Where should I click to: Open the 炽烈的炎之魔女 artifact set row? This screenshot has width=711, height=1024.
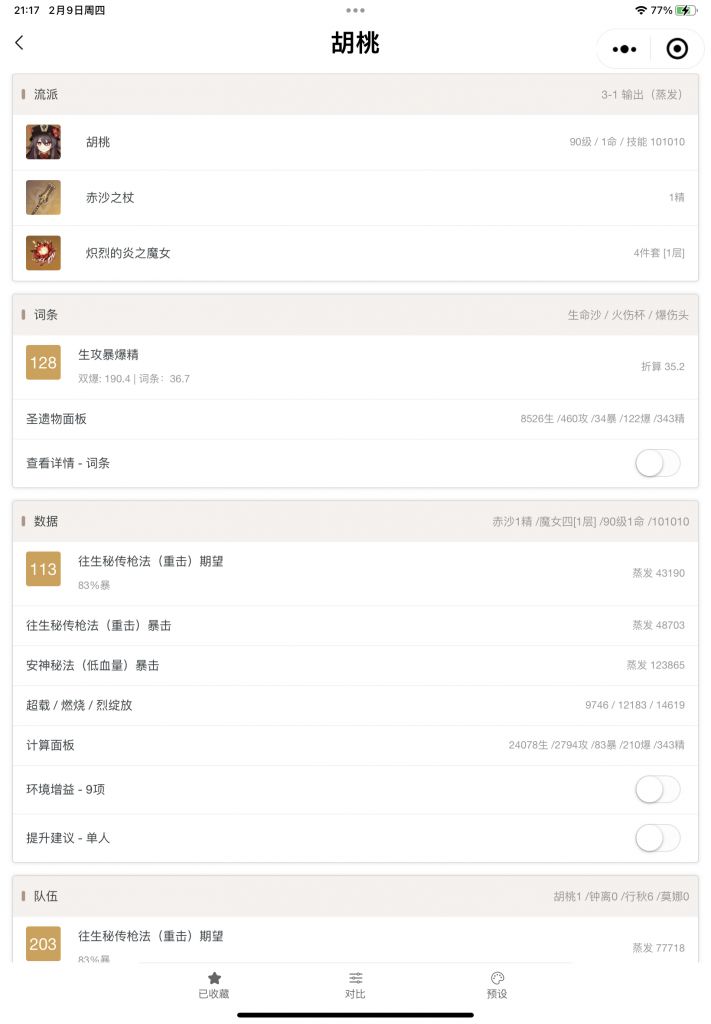click(355, 253)
